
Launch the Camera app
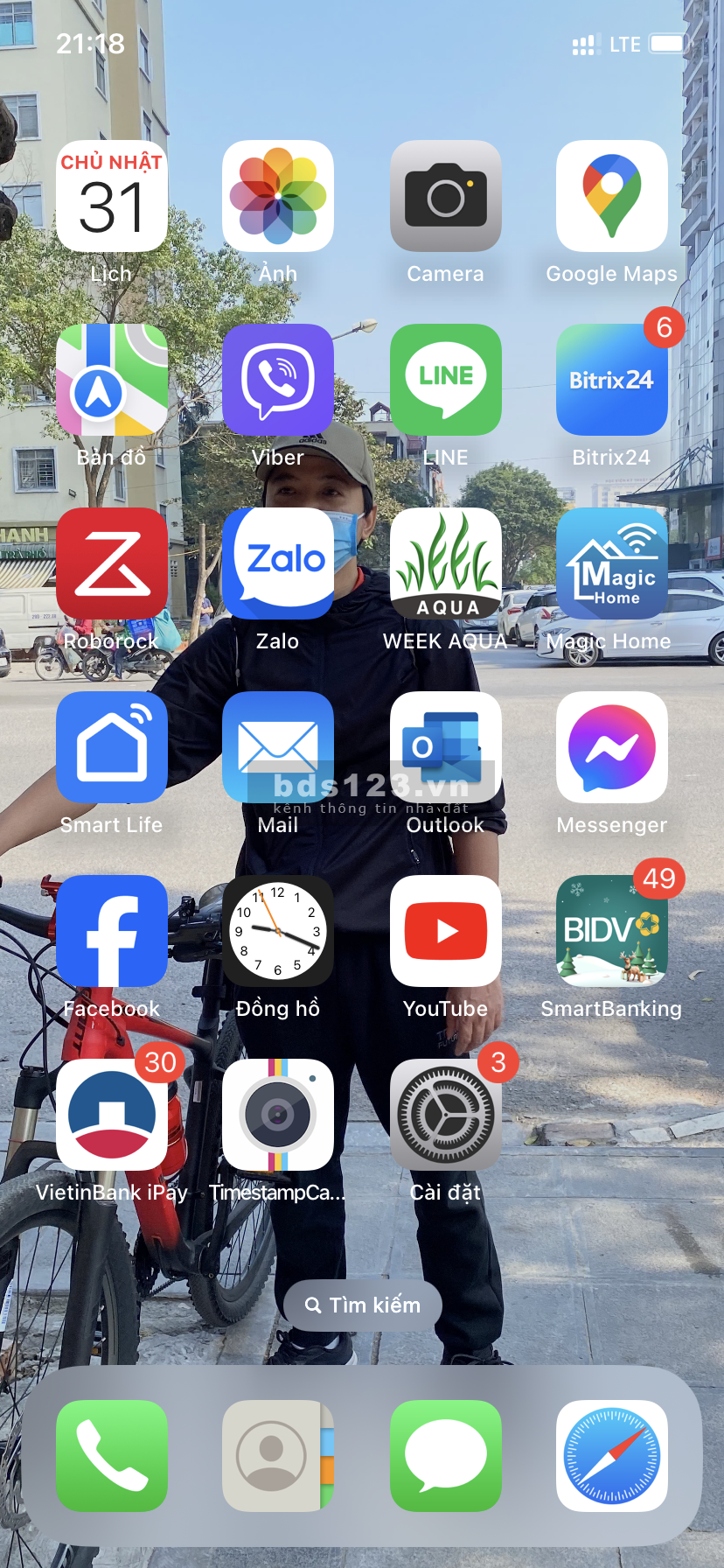click(x=445, y=196)
